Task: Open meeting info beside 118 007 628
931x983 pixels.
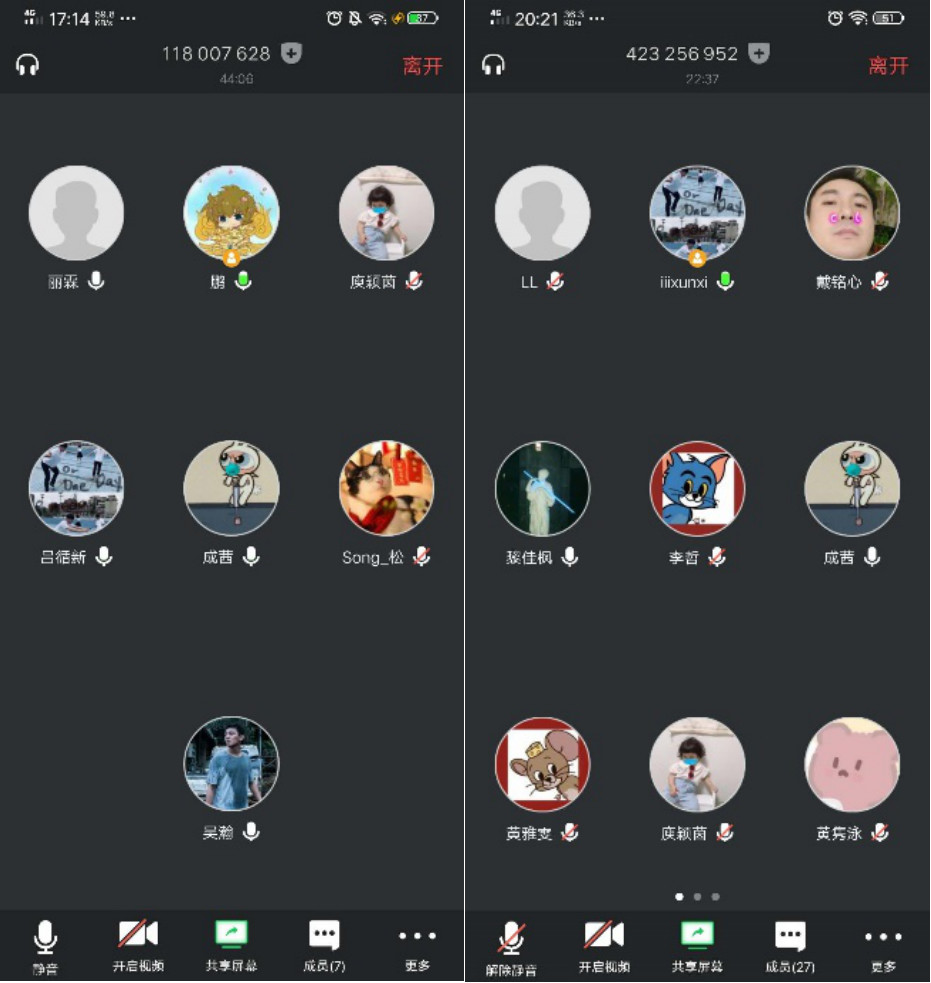Action: pyautogui.click(x=291, y=54)
